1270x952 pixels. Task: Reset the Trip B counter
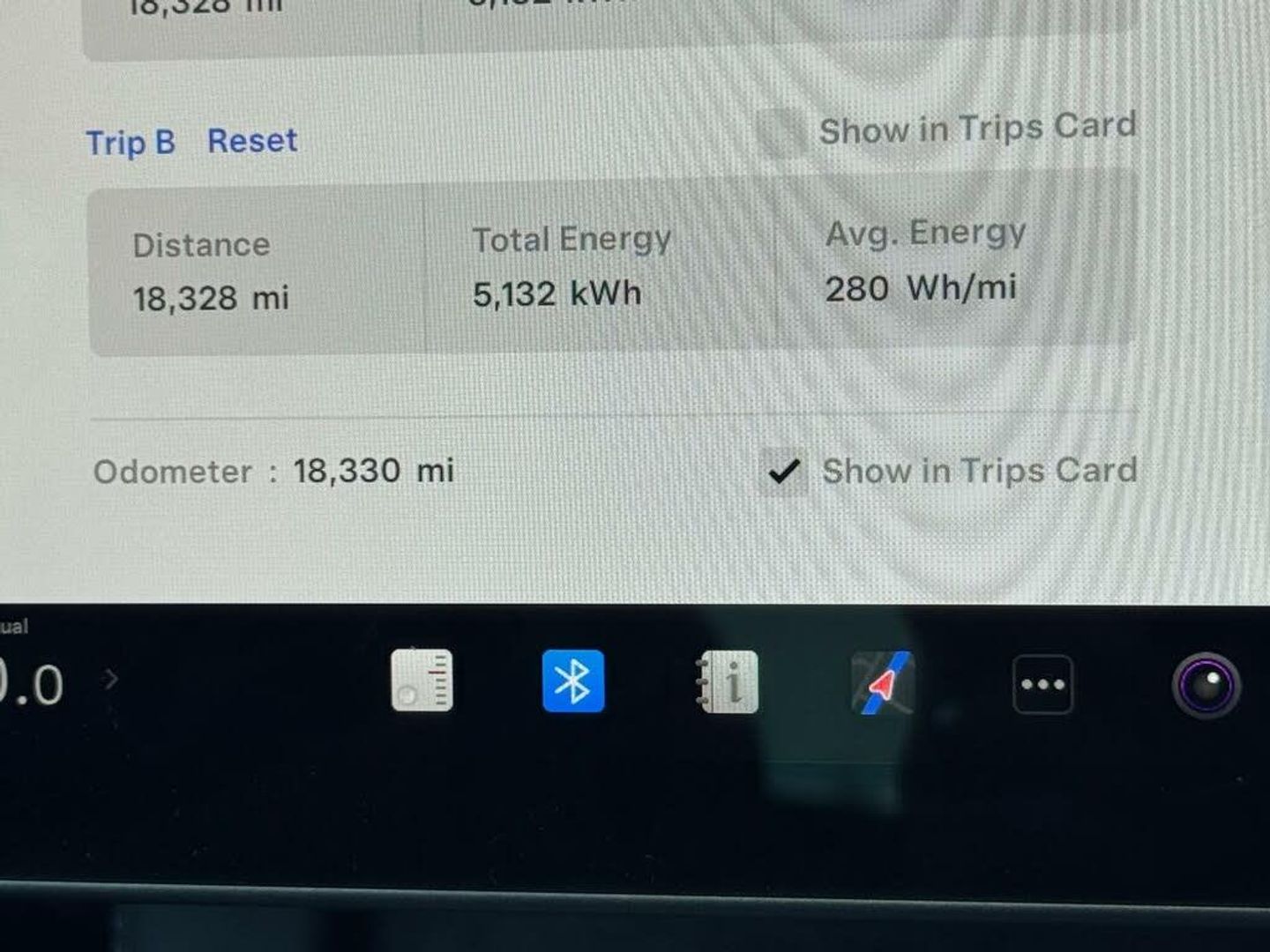(x=251, y=141)
